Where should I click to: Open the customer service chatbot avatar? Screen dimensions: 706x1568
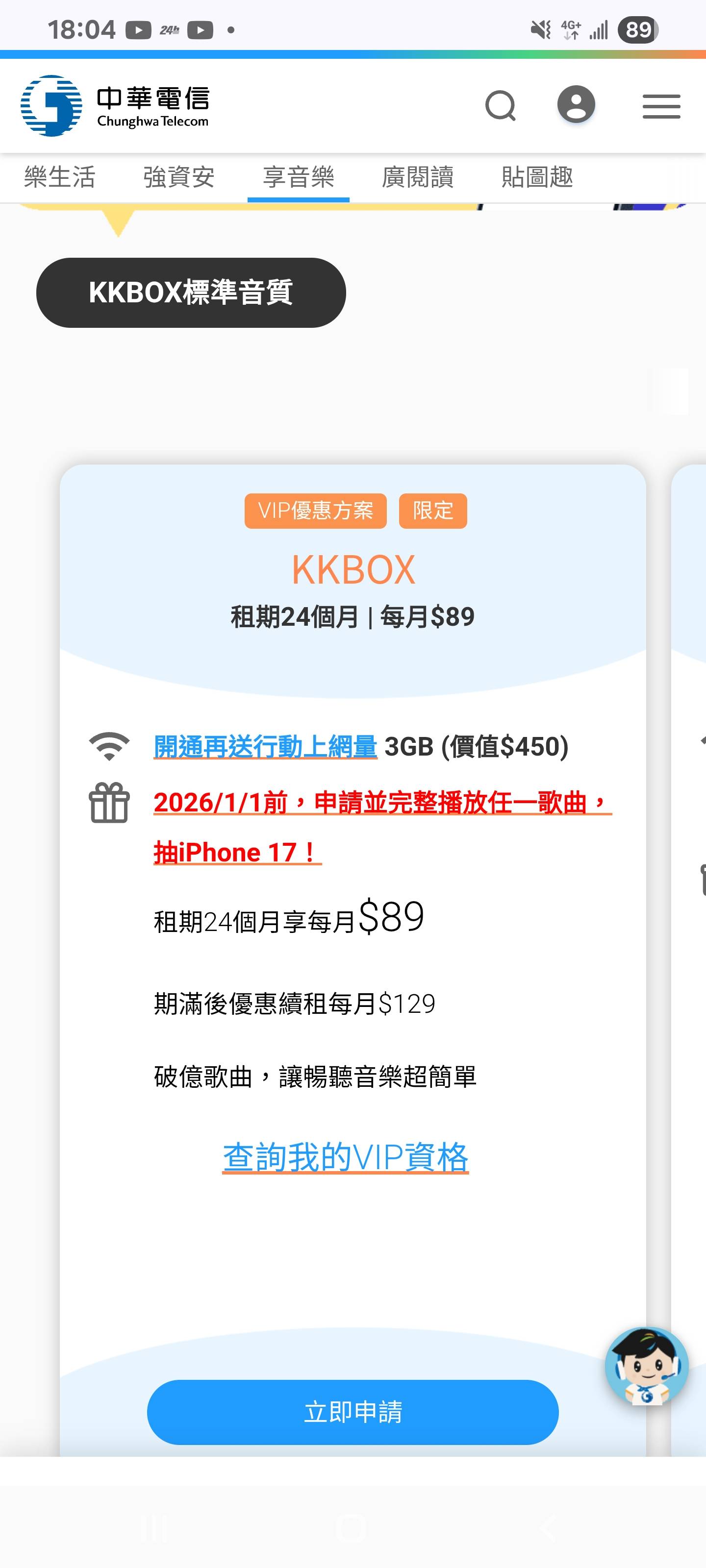point(646,1367)
